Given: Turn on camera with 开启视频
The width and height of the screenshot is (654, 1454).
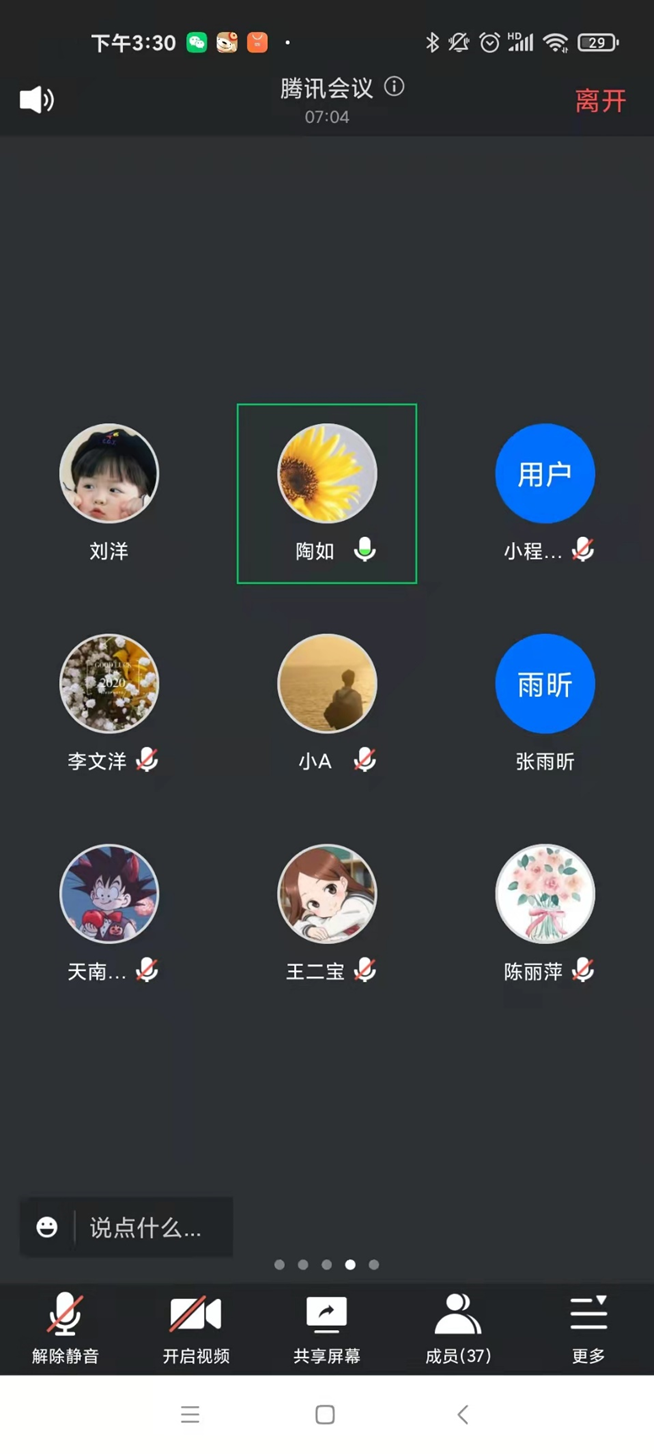Looking at the screenshot, I should [x=196, y=1327].
